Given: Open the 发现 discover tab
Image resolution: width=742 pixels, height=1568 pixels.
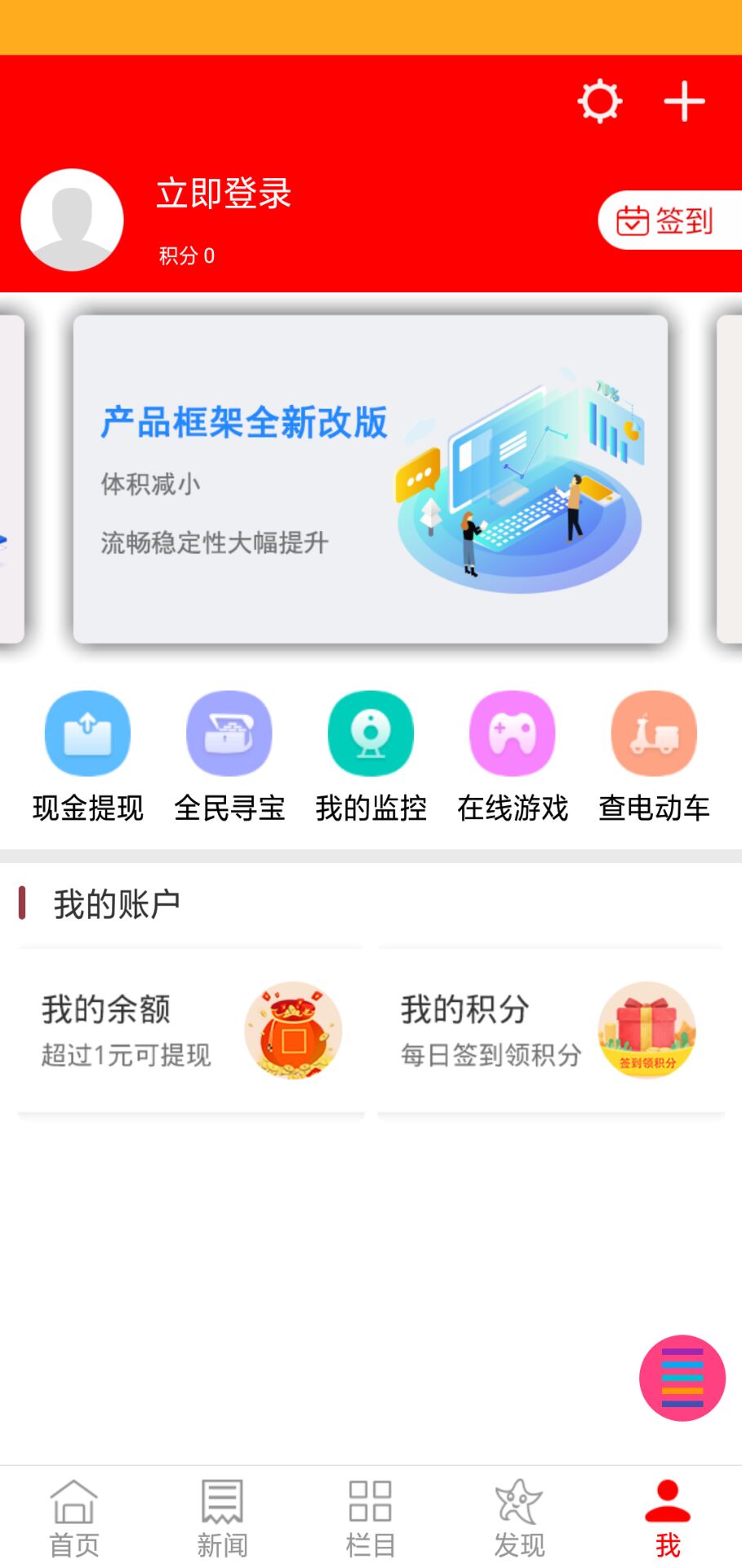Looking at the screenshot, I should coord(519,1517).
